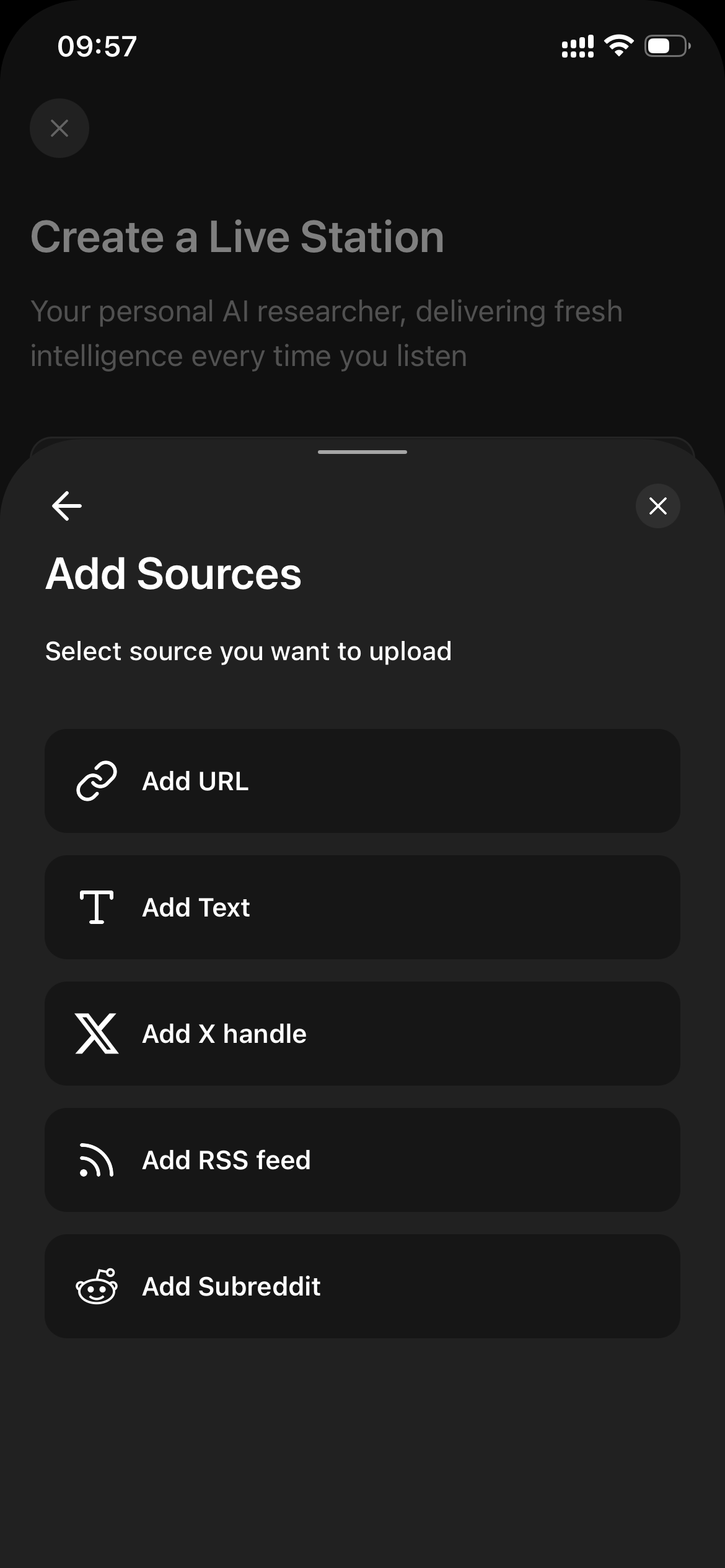Pick the Add RSS feed option
This screenshot has height=1568, width=725.
362,1160
